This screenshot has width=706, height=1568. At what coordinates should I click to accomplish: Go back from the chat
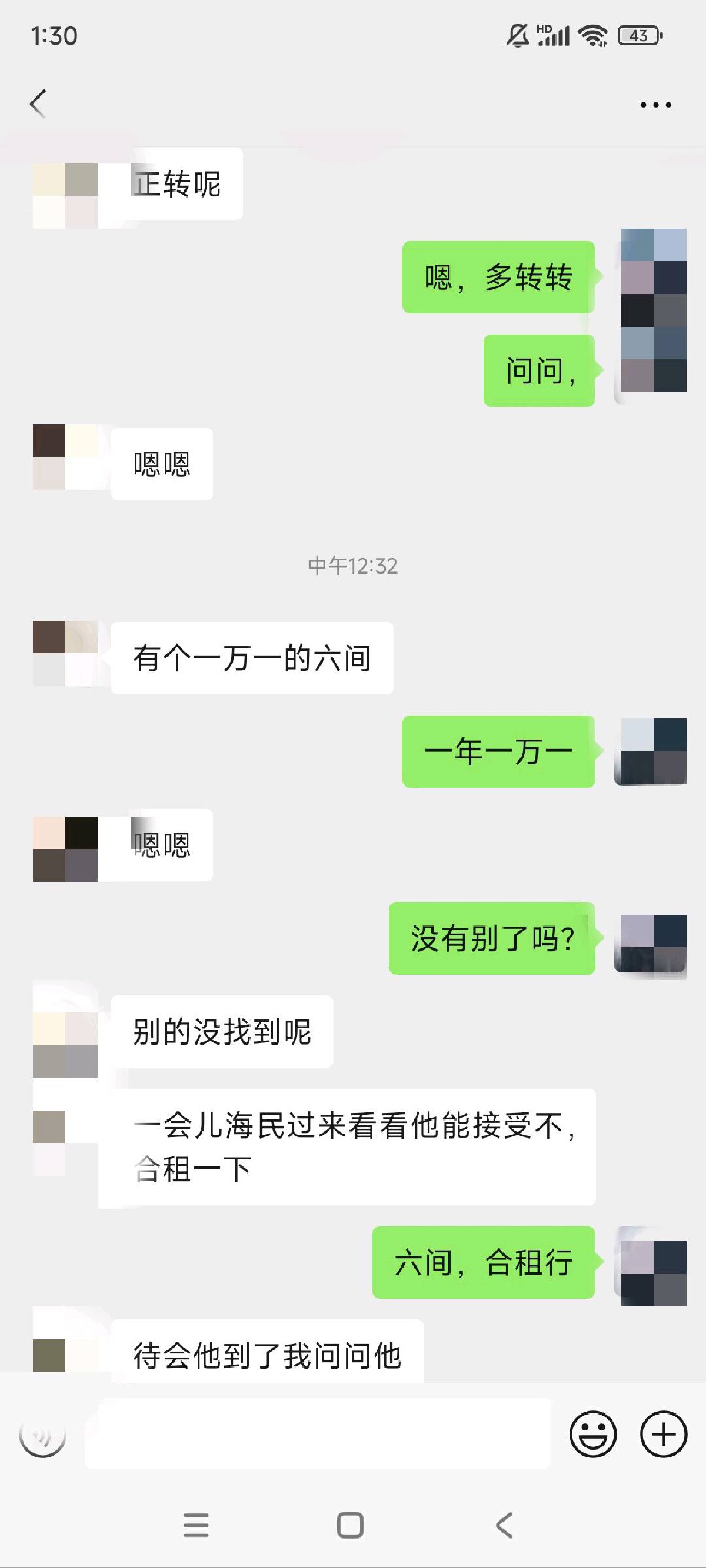(x=38, y=103)
